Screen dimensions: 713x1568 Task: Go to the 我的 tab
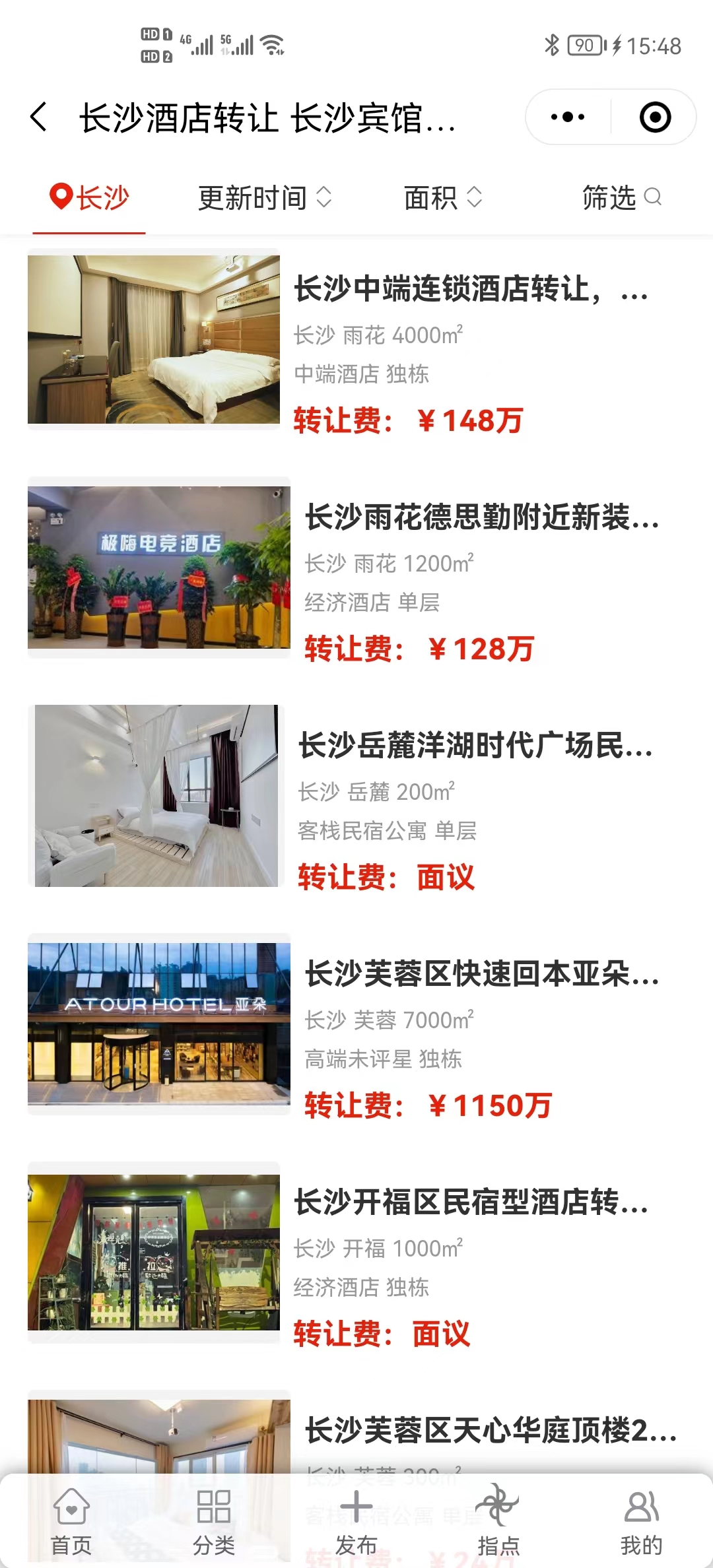(x=641, y=1518)
